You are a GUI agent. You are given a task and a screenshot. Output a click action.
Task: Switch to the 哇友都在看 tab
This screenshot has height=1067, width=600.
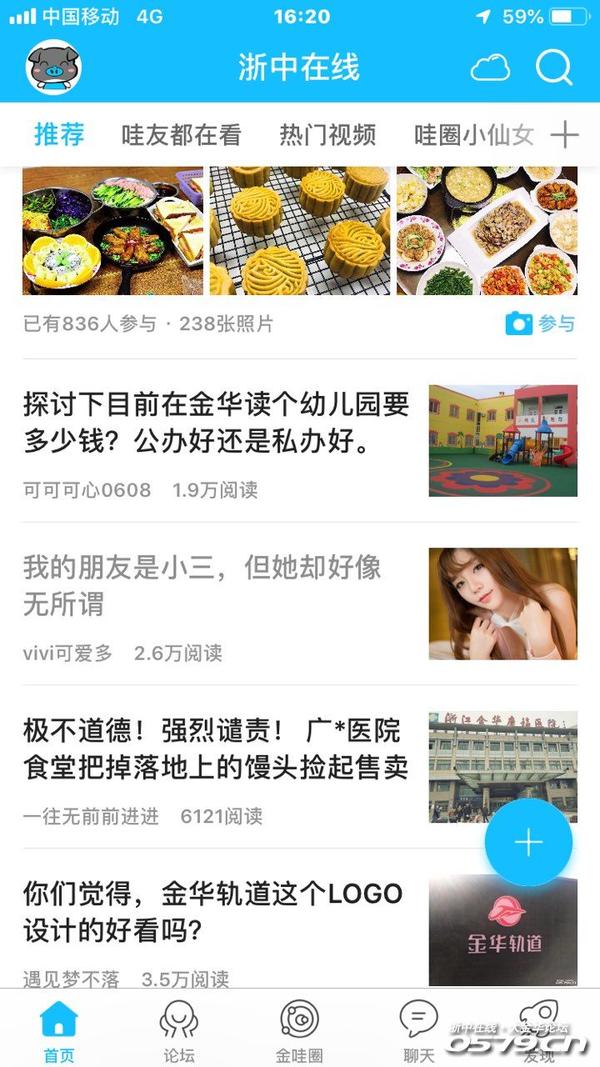click(x=181, y=134)
